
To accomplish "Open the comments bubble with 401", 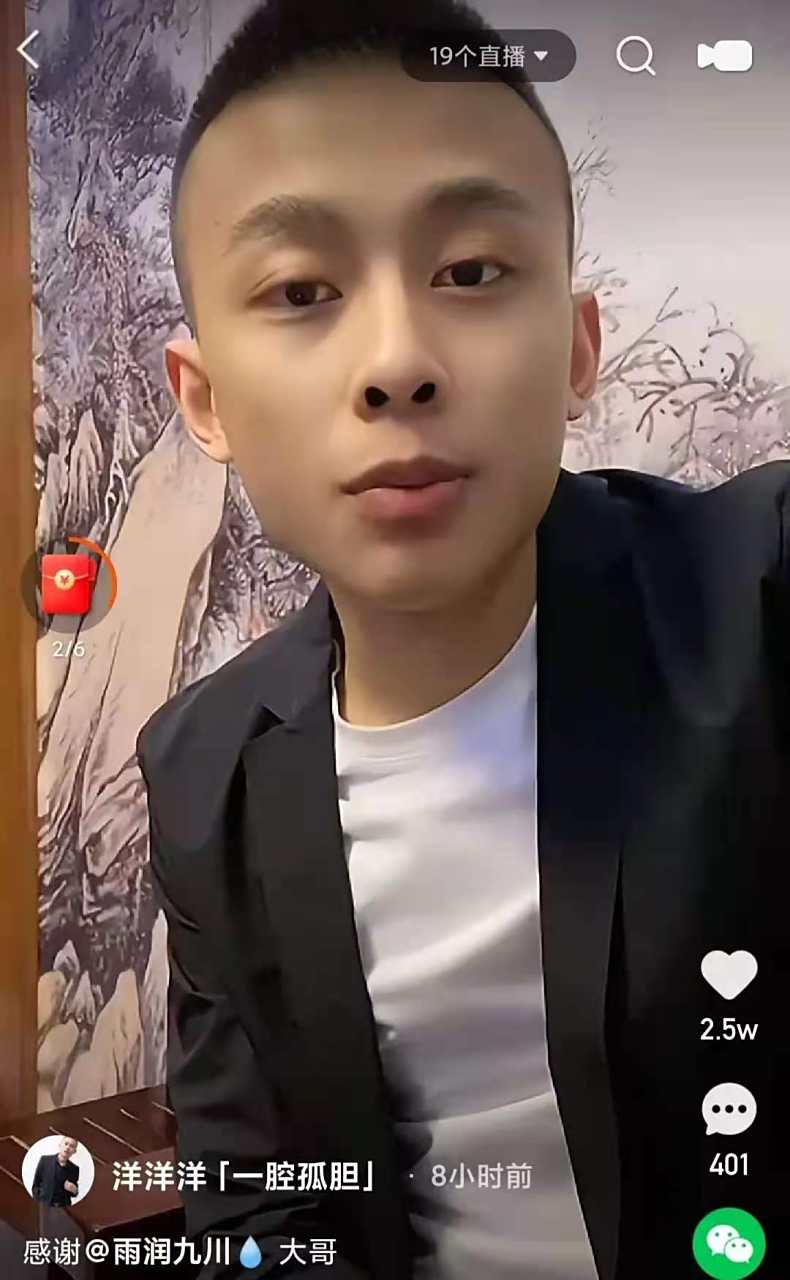I will pos(729,1110).
